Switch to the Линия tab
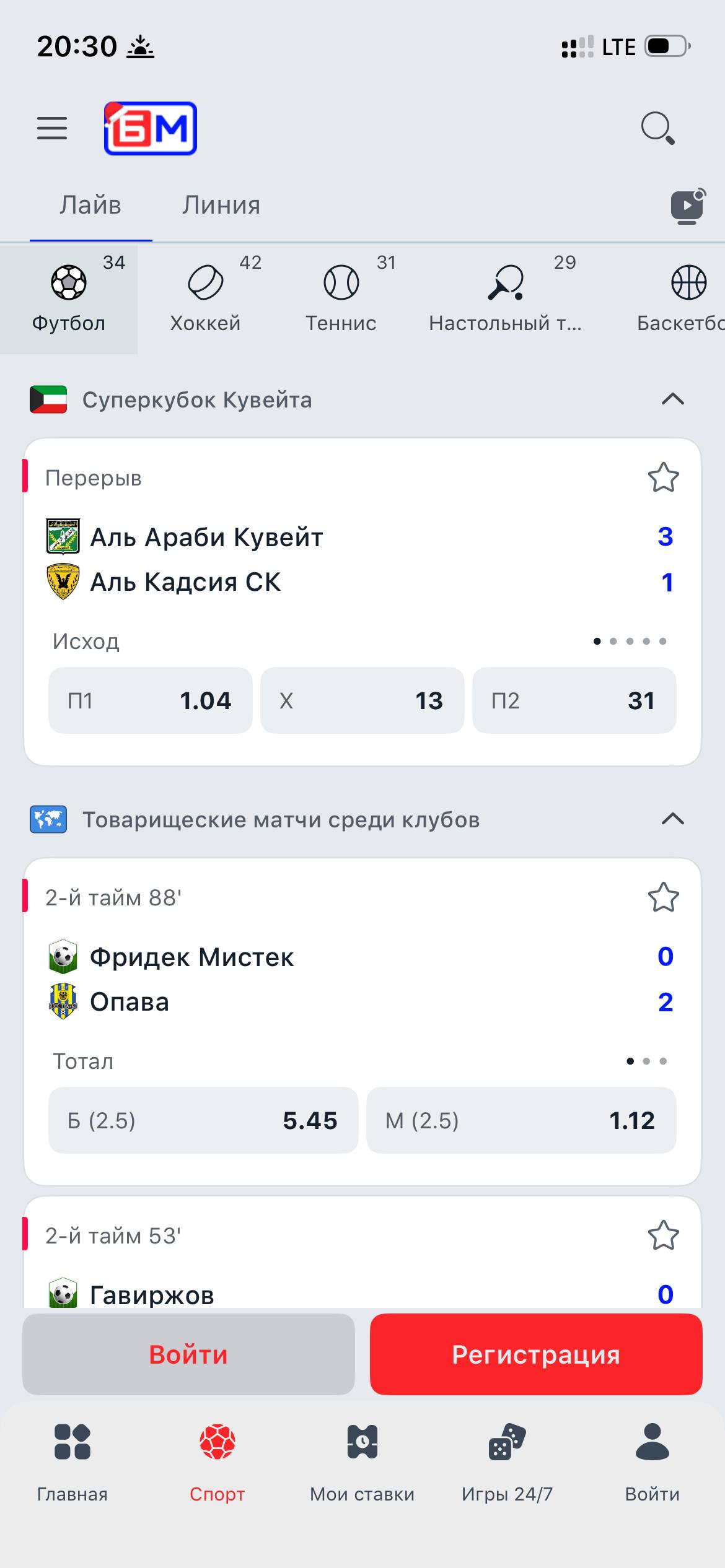 (x=221, y=206)
